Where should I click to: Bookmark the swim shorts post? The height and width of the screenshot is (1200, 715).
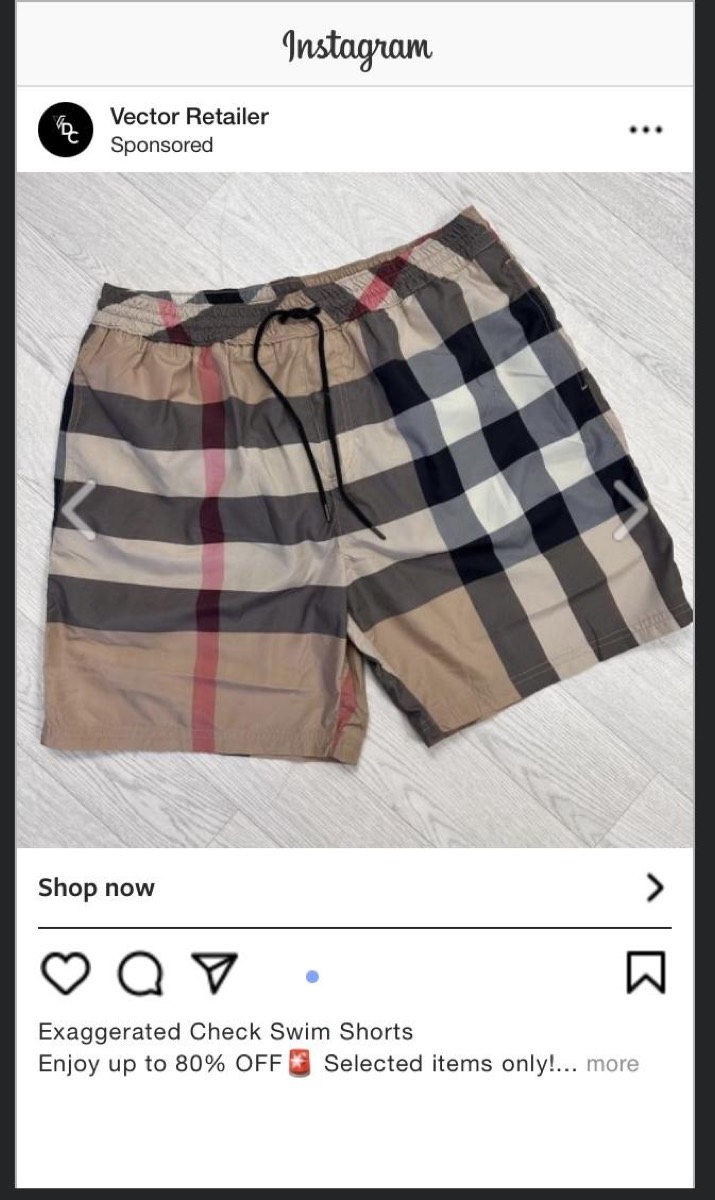[x=646, y=972]
